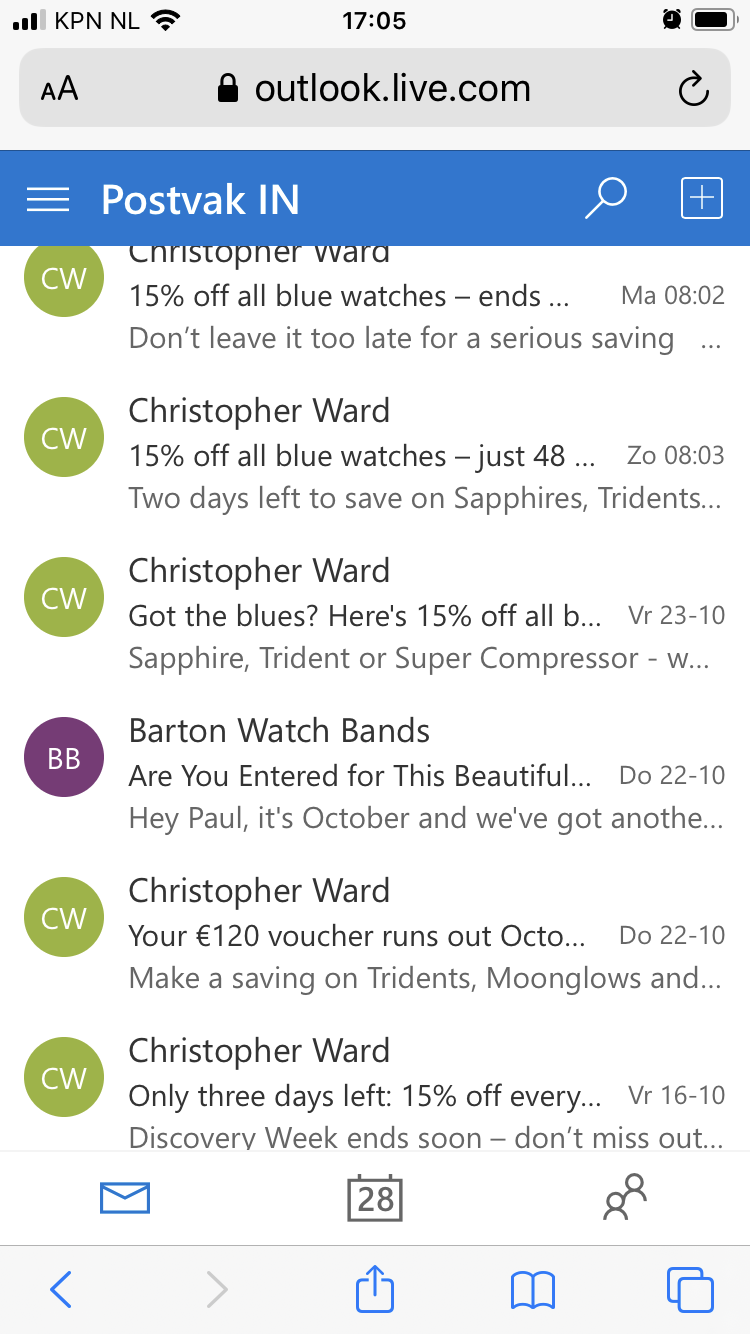Screen dimensions: 750x1334
Task: Show all open Safari tabs
Action: 690,1290
